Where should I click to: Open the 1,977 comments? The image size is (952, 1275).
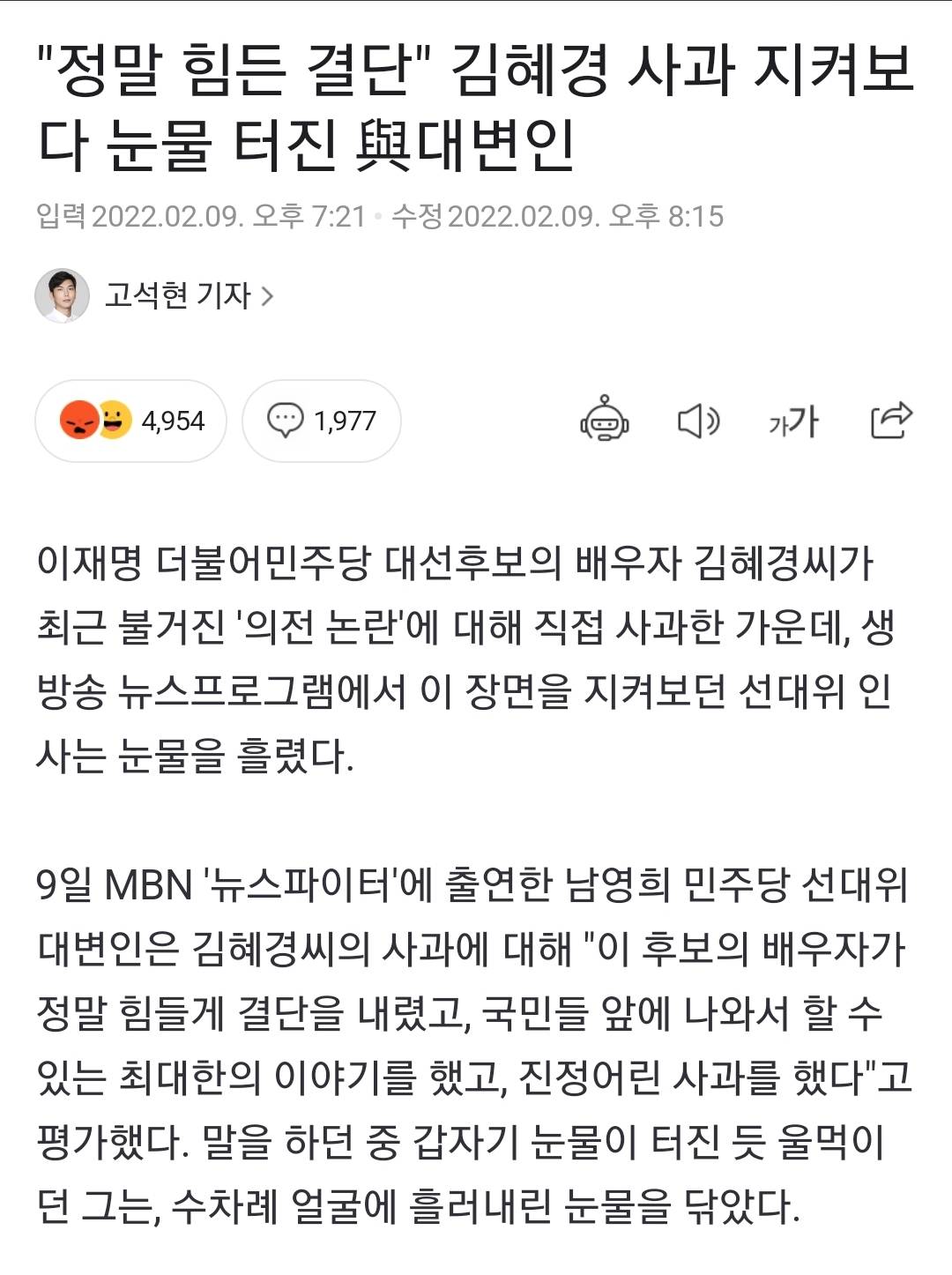click(x=321, y=421)
